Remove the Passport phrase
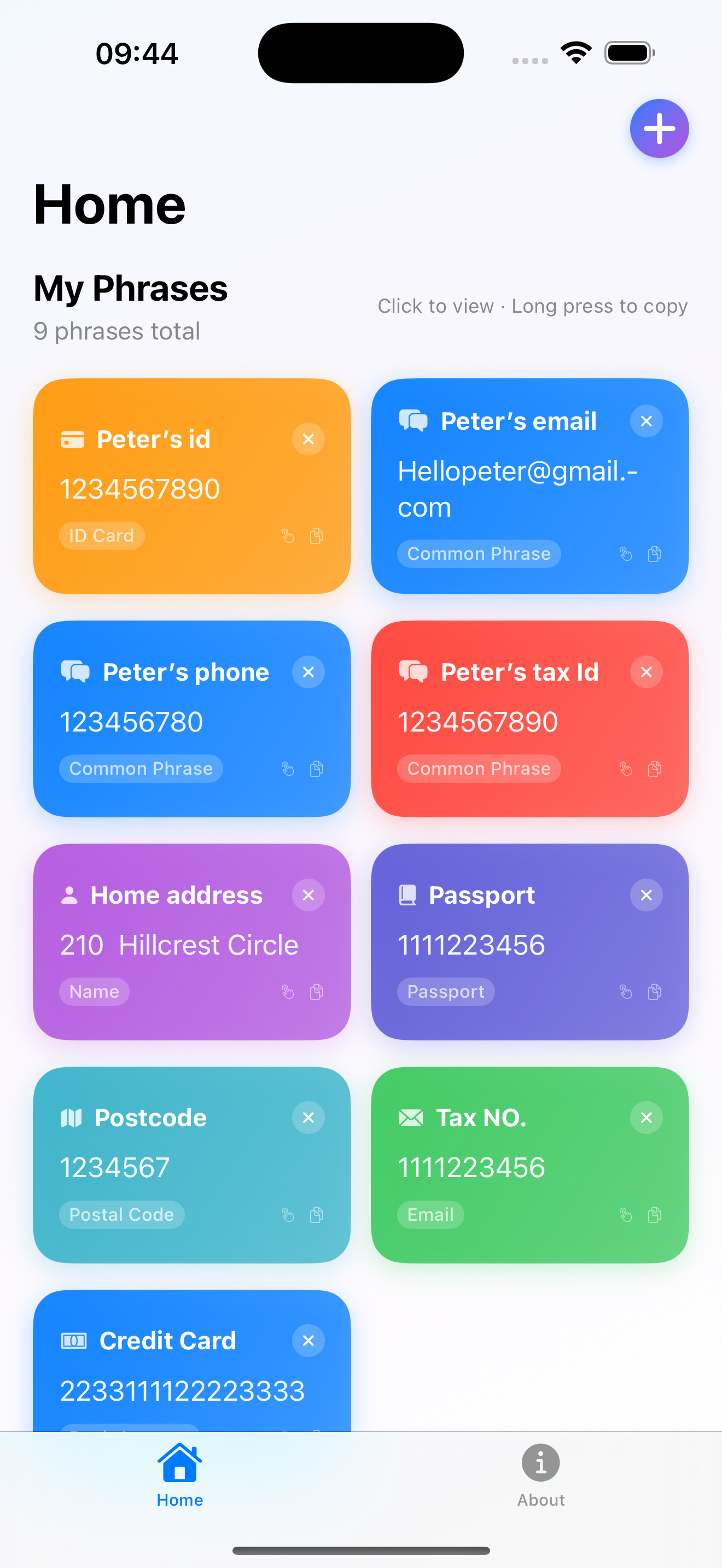Image resolution: width=722 pixels, height=1568 pixels. tap(646, 895)
